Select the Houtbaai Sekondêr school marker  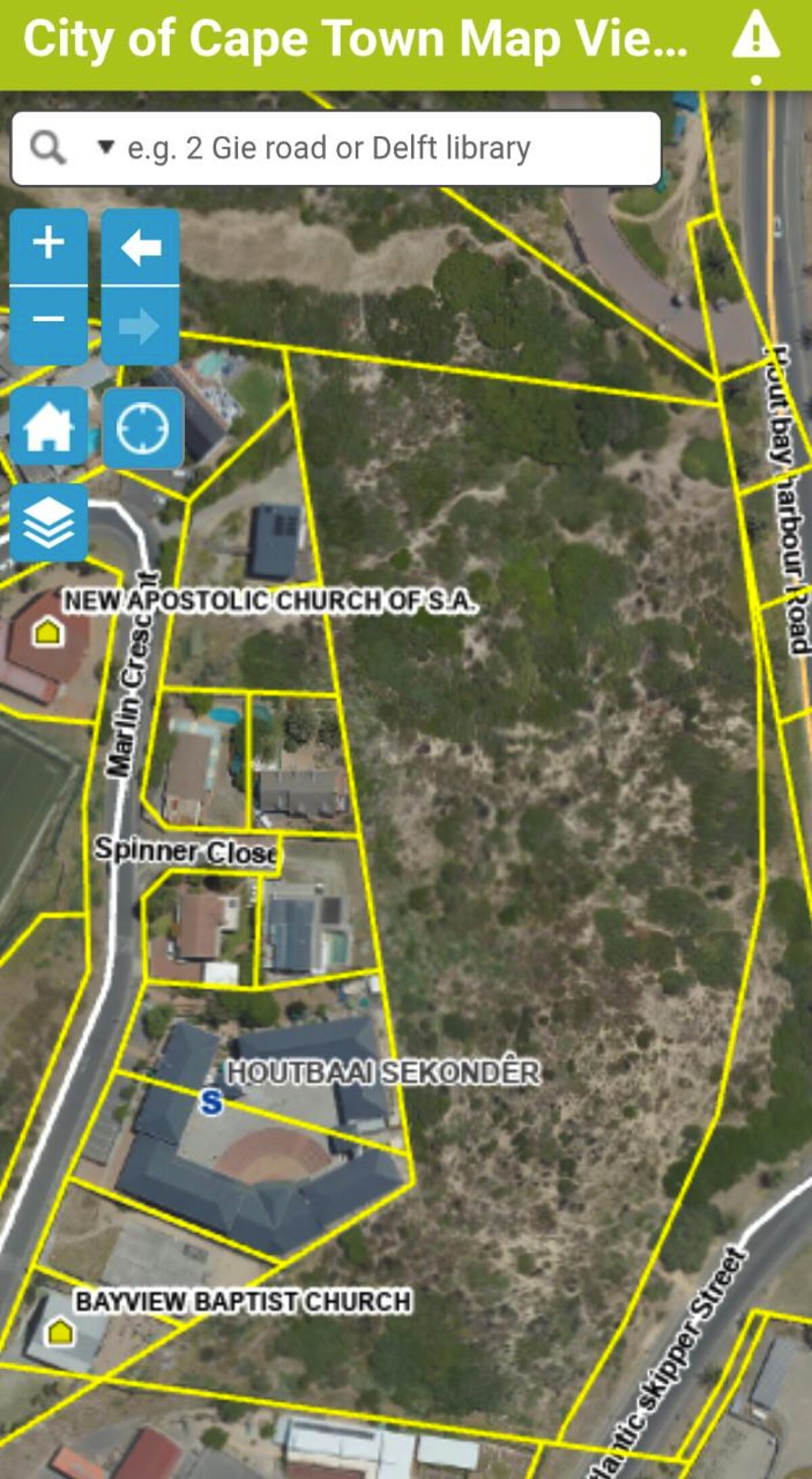pyautogui.click(x=211, y=1102)
